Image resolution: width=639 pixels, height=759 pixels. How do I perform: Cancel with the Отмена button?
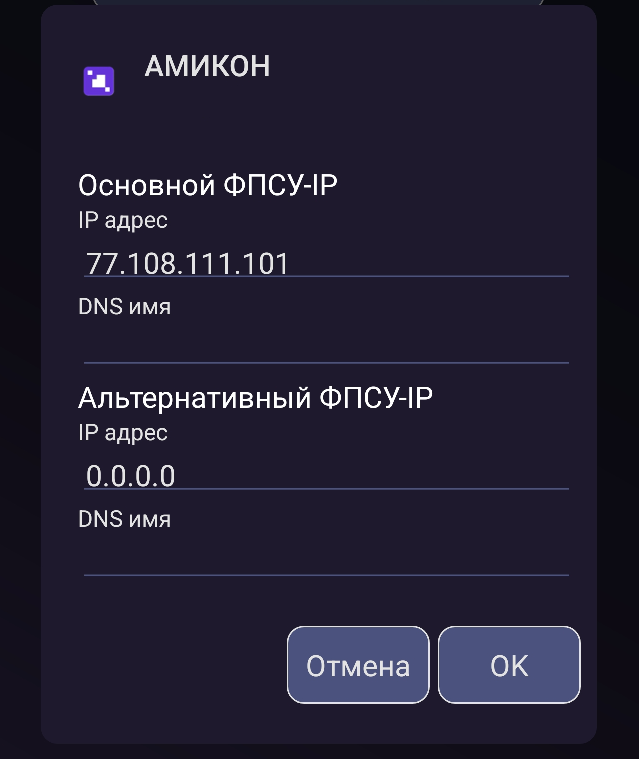358,665
